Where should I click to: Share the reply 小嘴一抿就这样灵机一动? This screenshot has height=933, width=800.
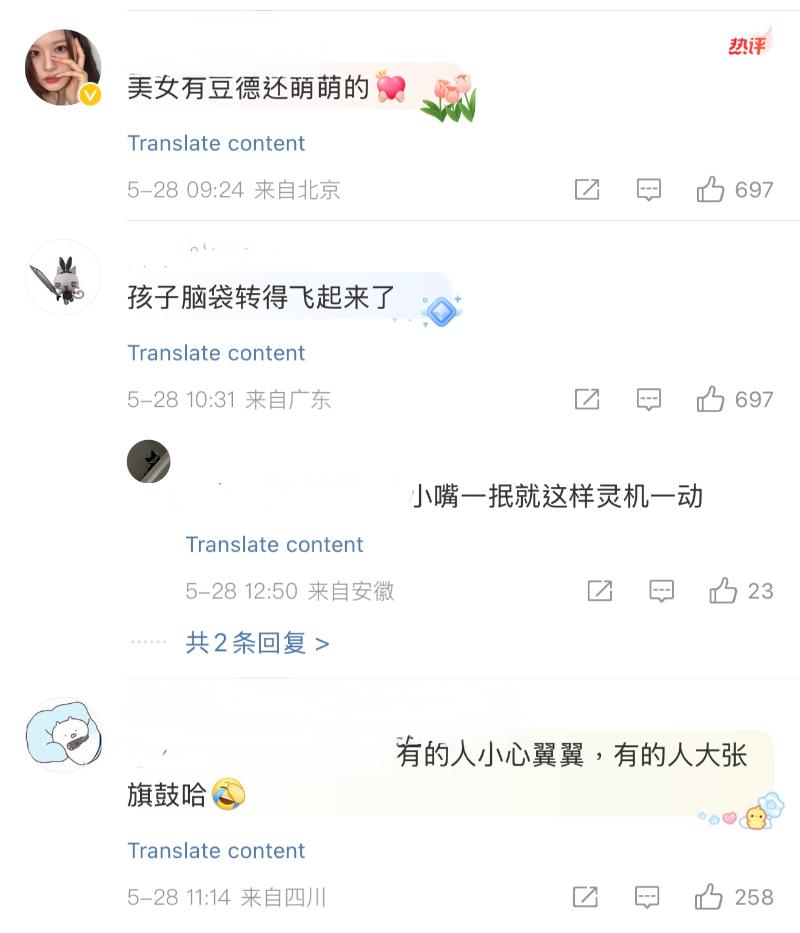point(599,591)
